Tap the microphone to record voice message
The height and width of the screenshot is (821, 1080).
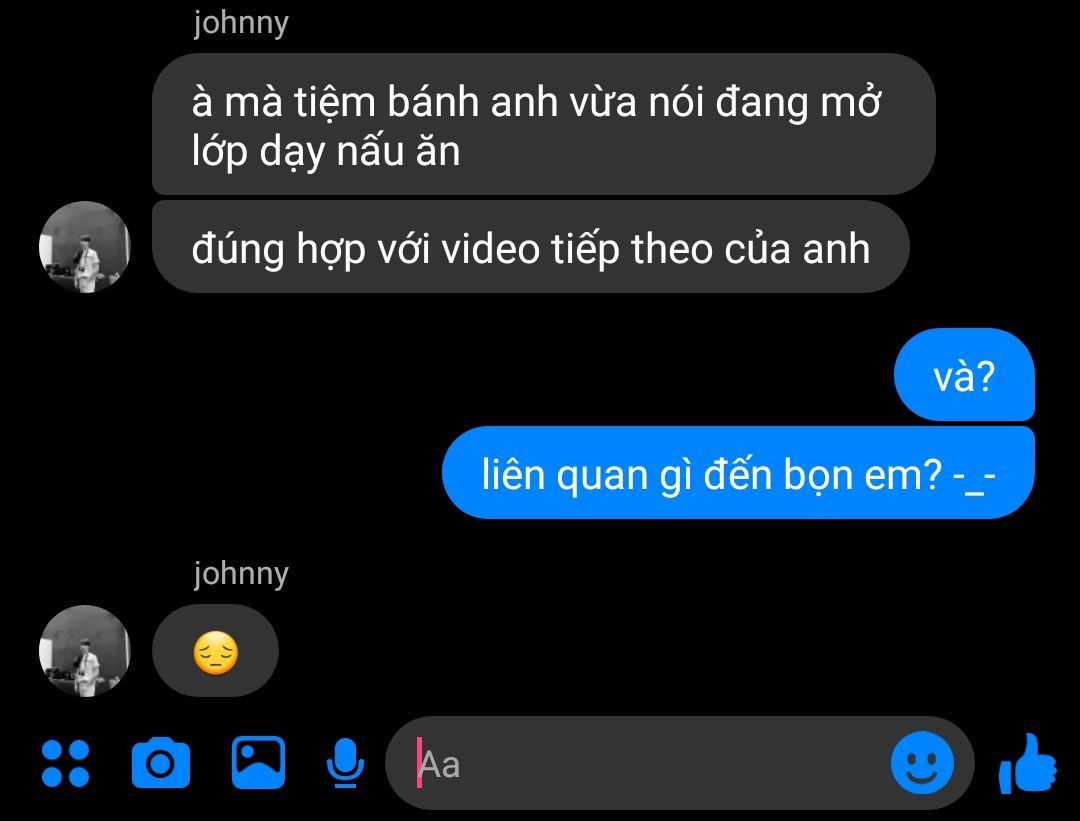[345, 764]
